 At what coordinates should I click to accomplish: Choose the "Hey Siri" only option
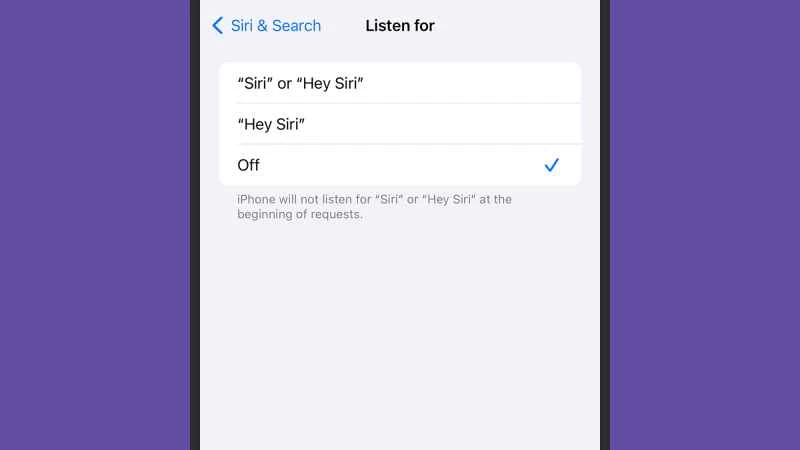(x=399, y=124)
